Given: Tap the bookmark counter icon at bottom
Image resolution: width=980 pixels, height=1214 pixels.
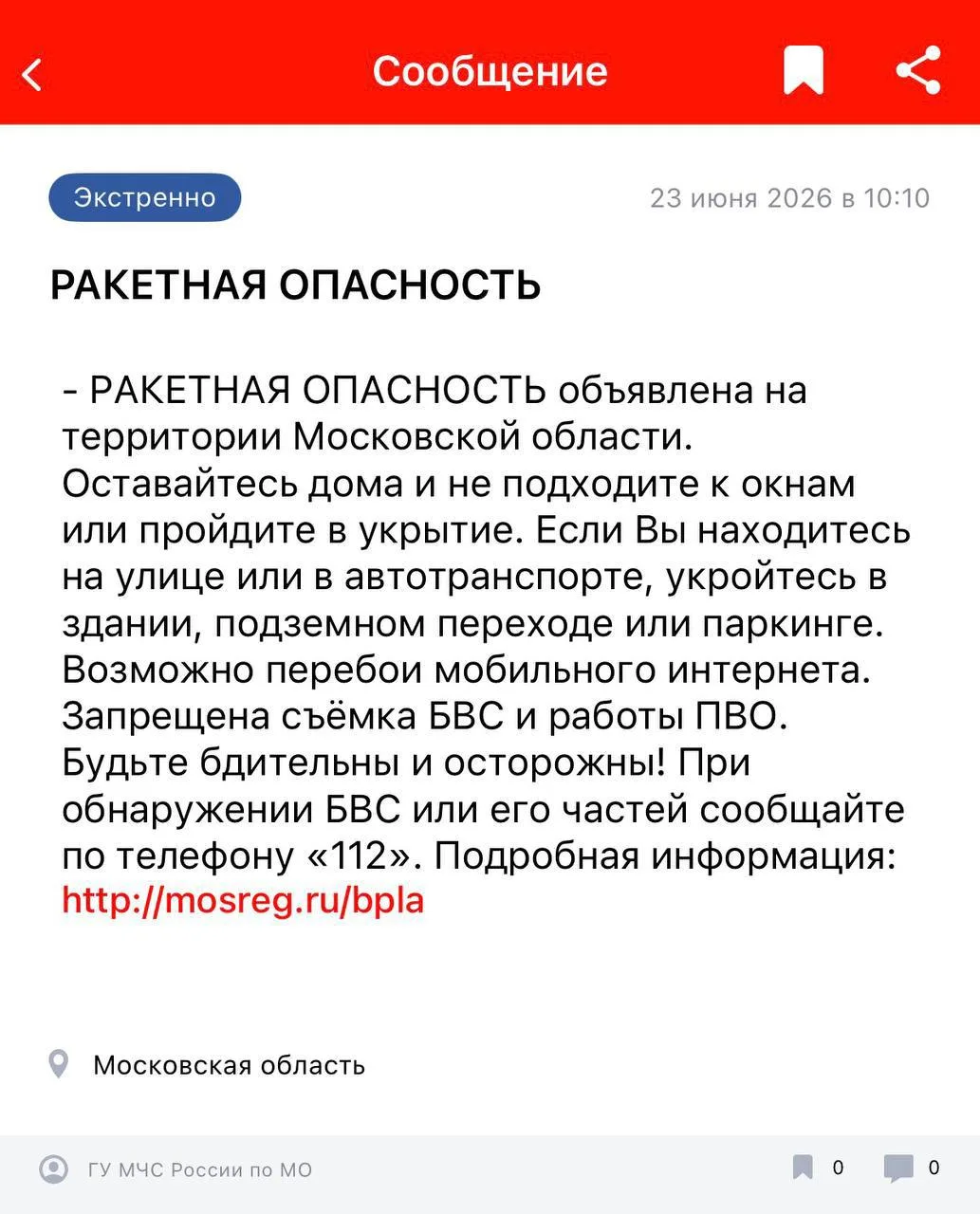Looking at the screenshot, I should click(803, 1168).
